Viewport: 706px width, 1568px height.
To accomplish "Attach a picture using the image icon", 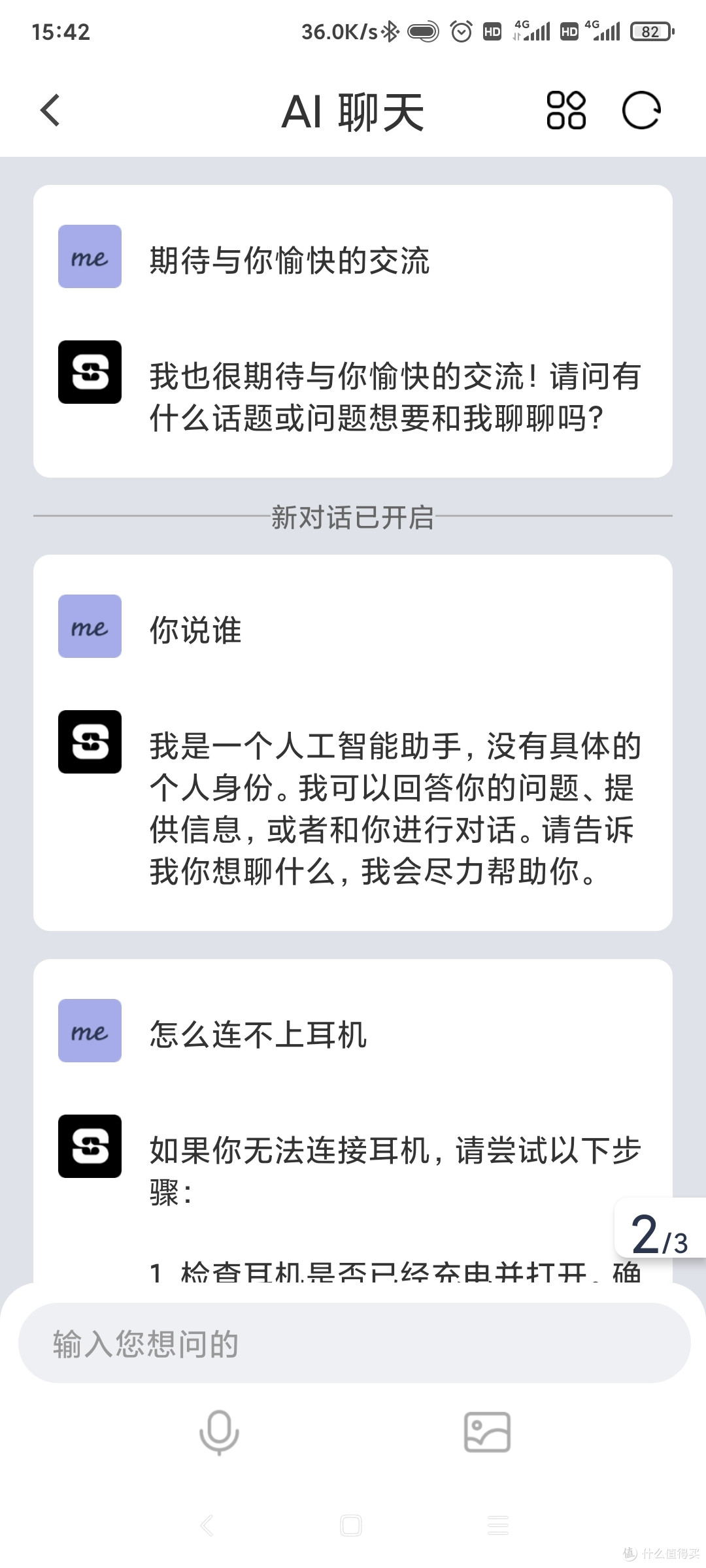I will [487, 1432].
